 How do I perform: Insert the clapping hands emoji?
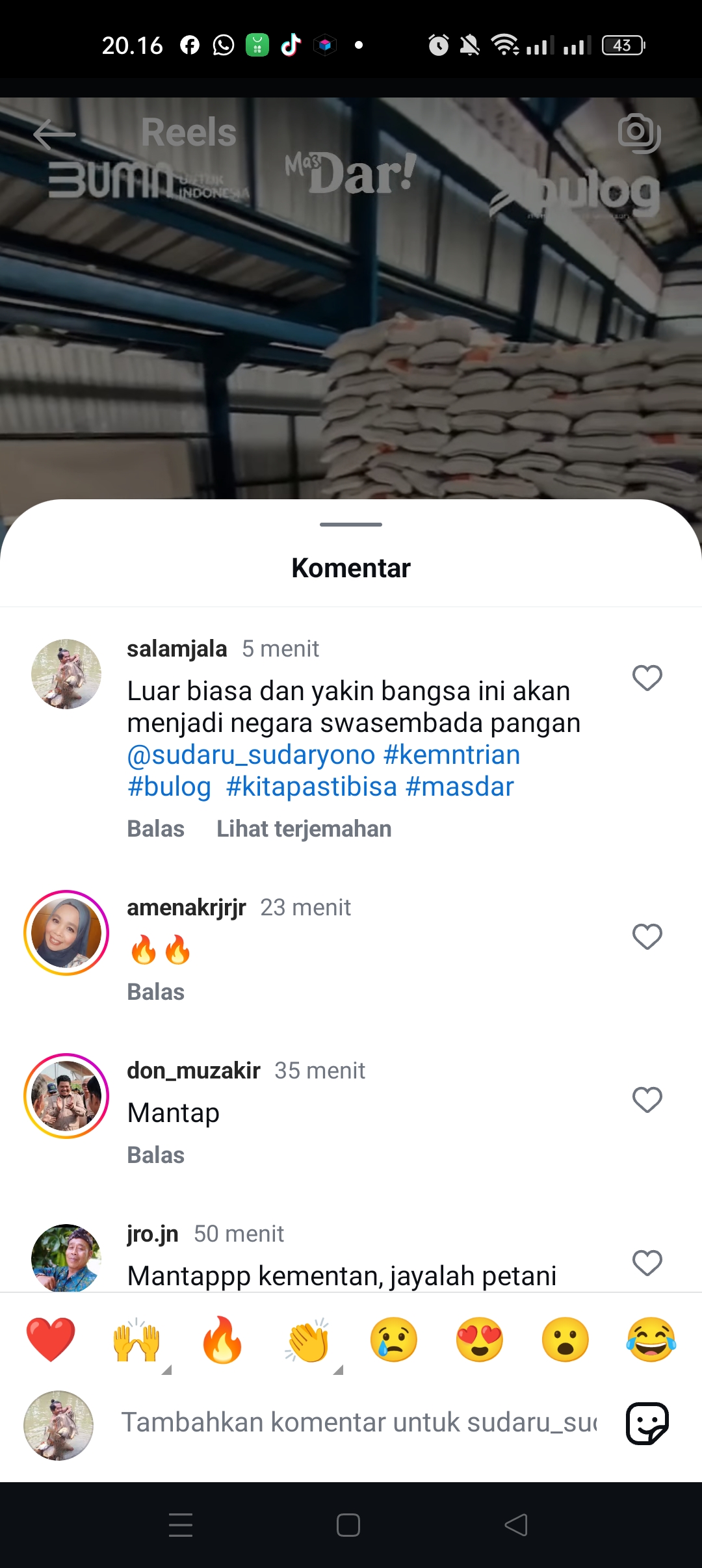point(308,1340)
